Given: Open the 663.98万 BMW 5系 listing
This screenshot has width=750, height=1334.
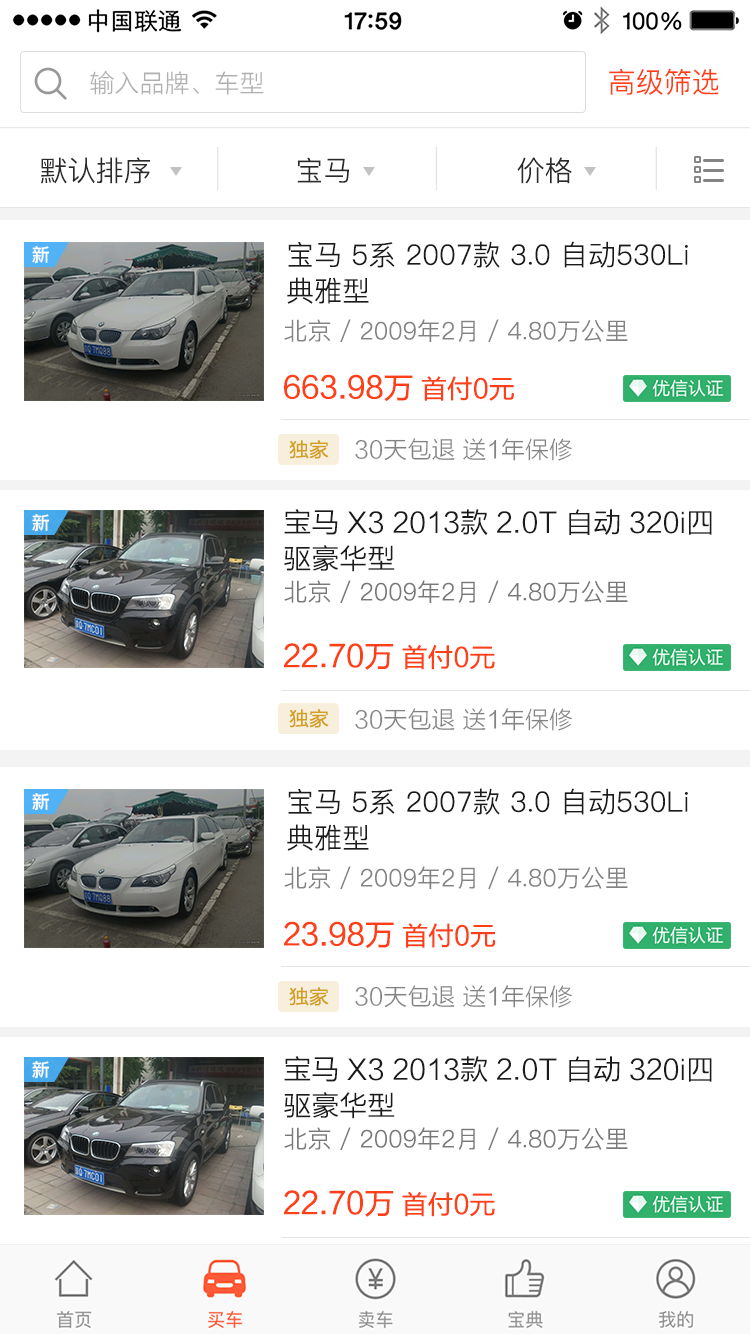Looking at the screenshot, I should 375,348.
